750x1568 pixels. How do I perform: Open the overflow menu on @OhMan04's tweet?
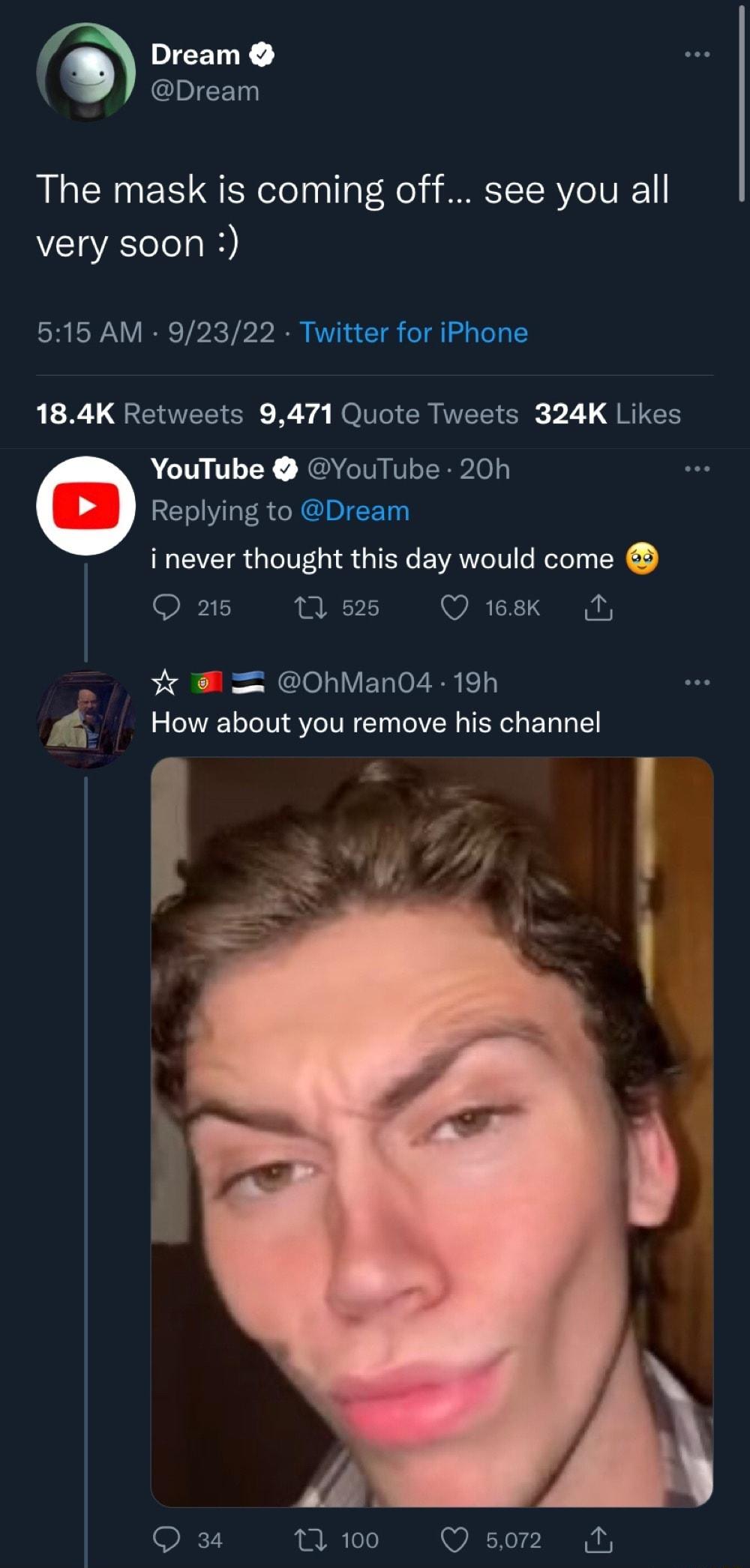point(697,683)
